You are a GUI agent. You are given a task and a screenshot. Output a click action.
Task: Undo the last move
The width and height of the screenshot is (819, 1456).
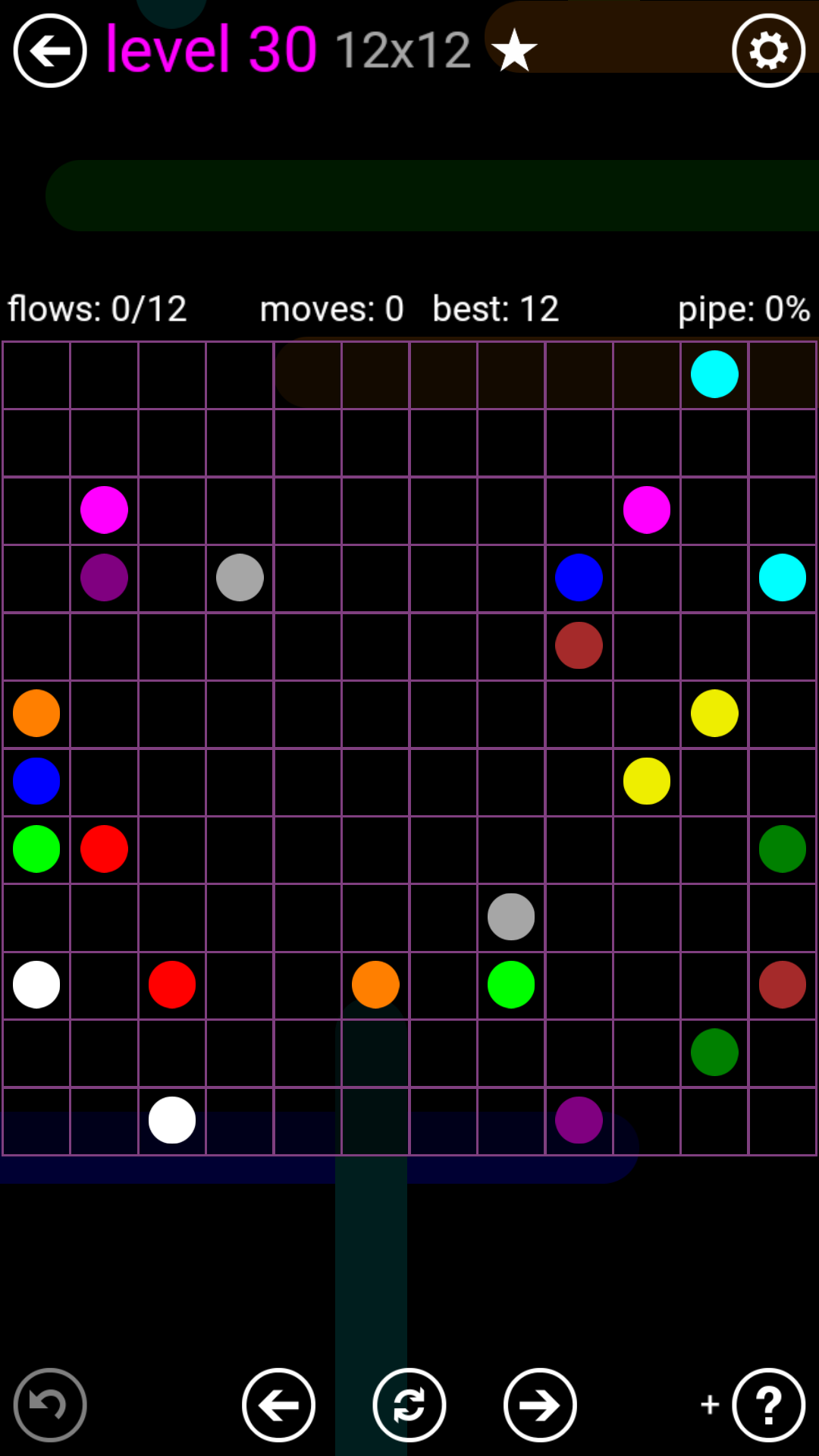tap(50, 1404)
